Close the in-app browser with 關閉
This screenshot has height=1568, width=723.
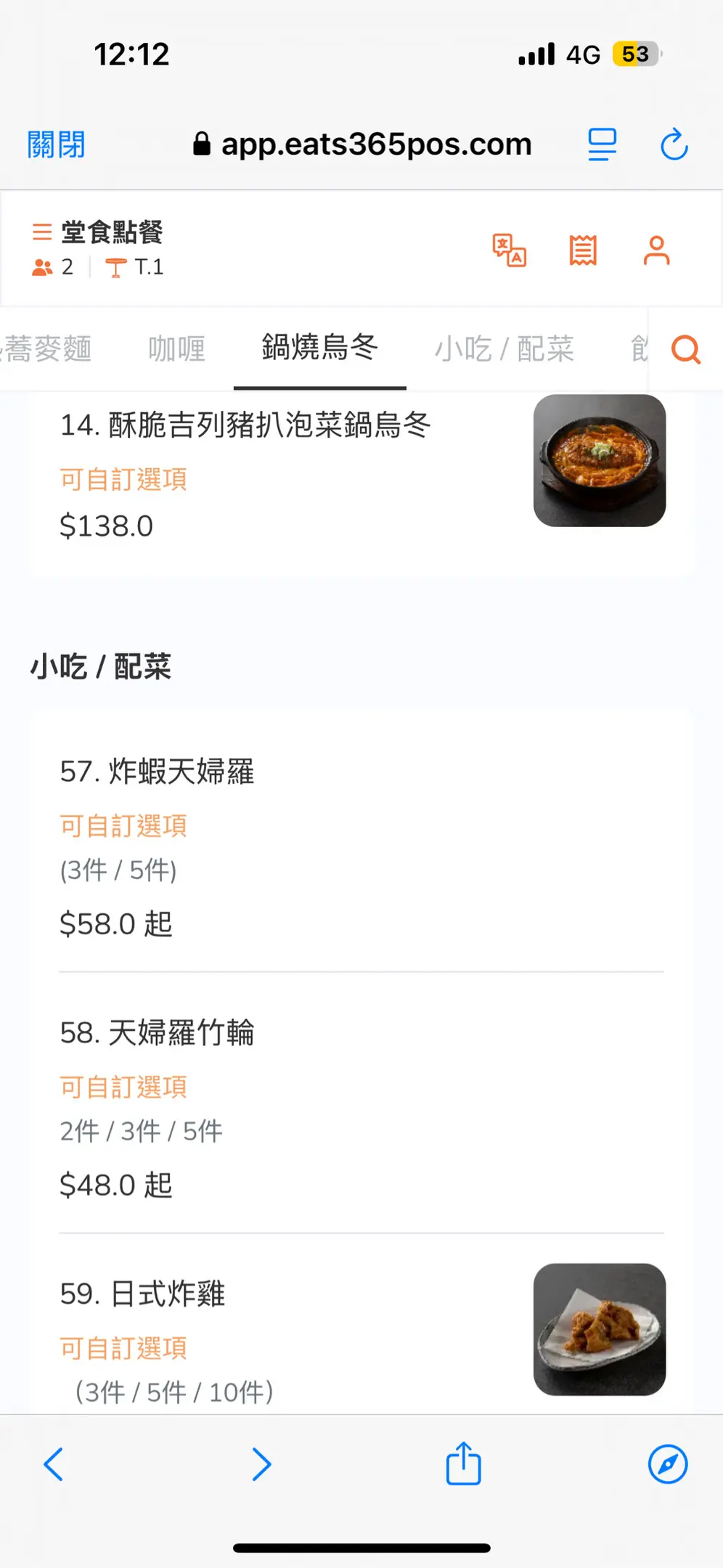click(56, 144)
